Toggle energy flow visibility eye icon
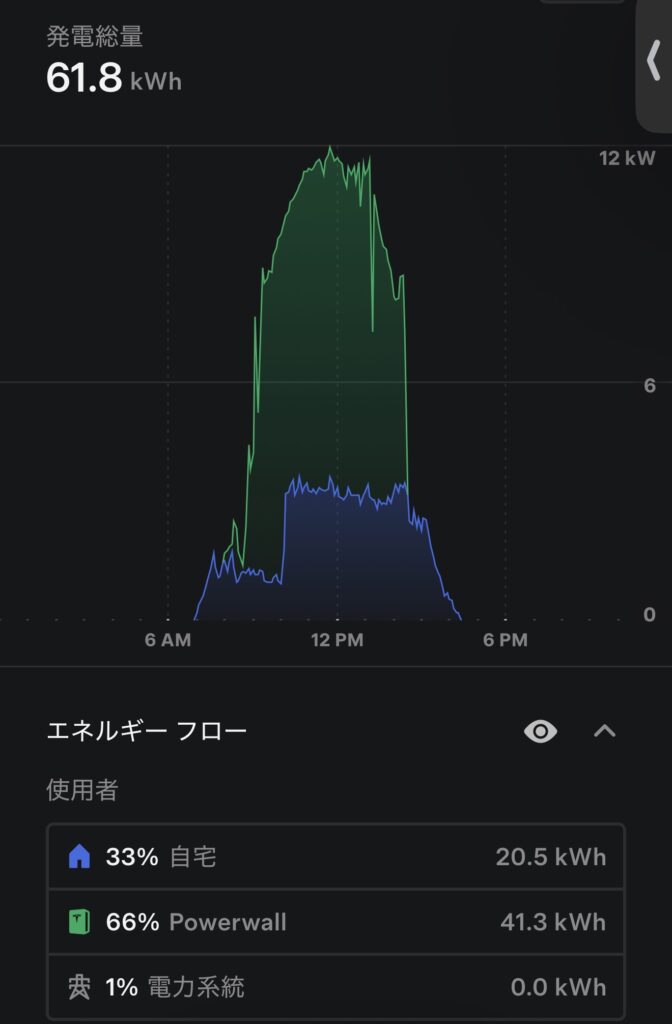This screenshot has width=672, height=1024. point(540,732)
